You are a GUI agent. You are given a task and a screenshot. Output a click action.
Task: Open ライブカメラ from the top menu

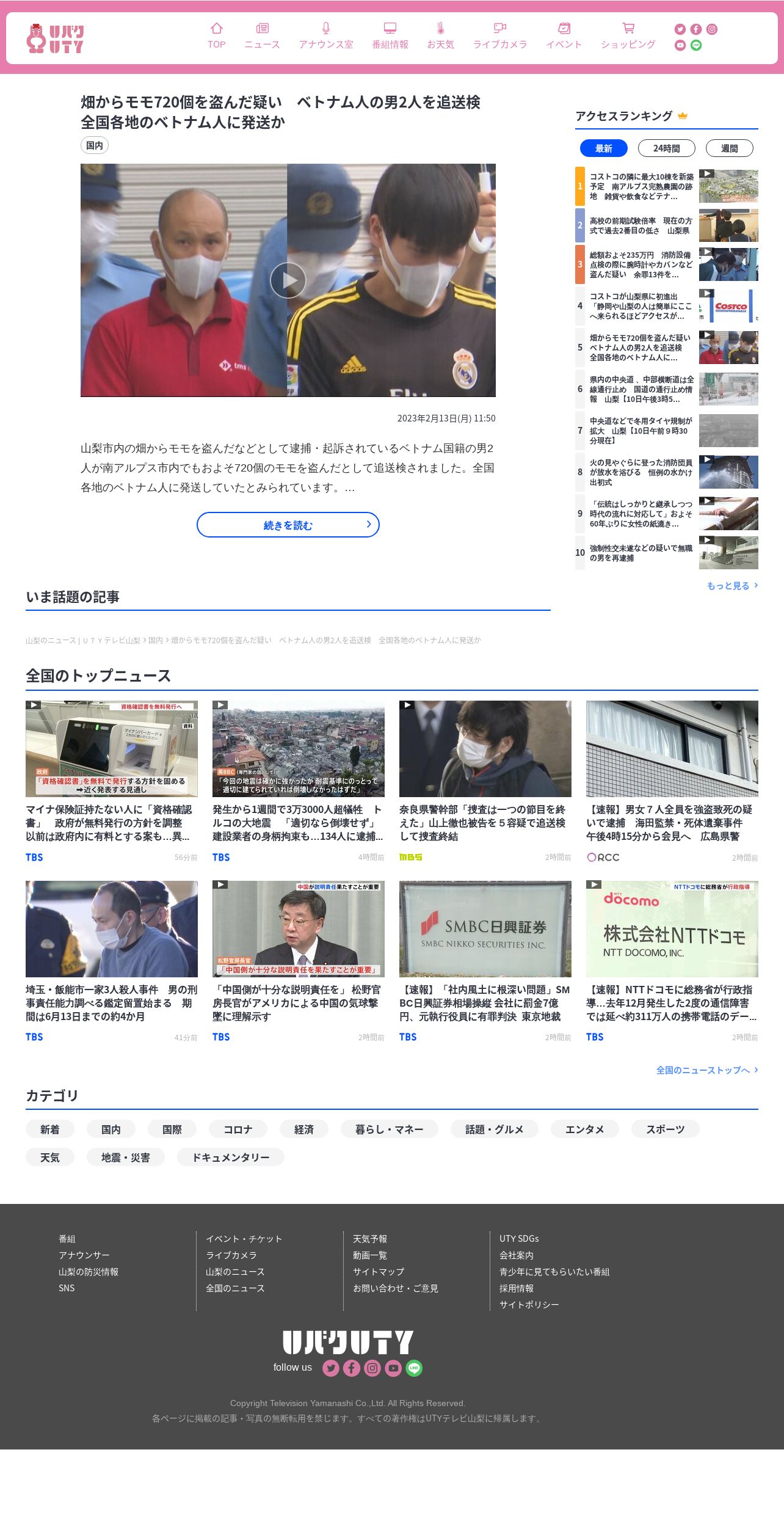point(500,36)
